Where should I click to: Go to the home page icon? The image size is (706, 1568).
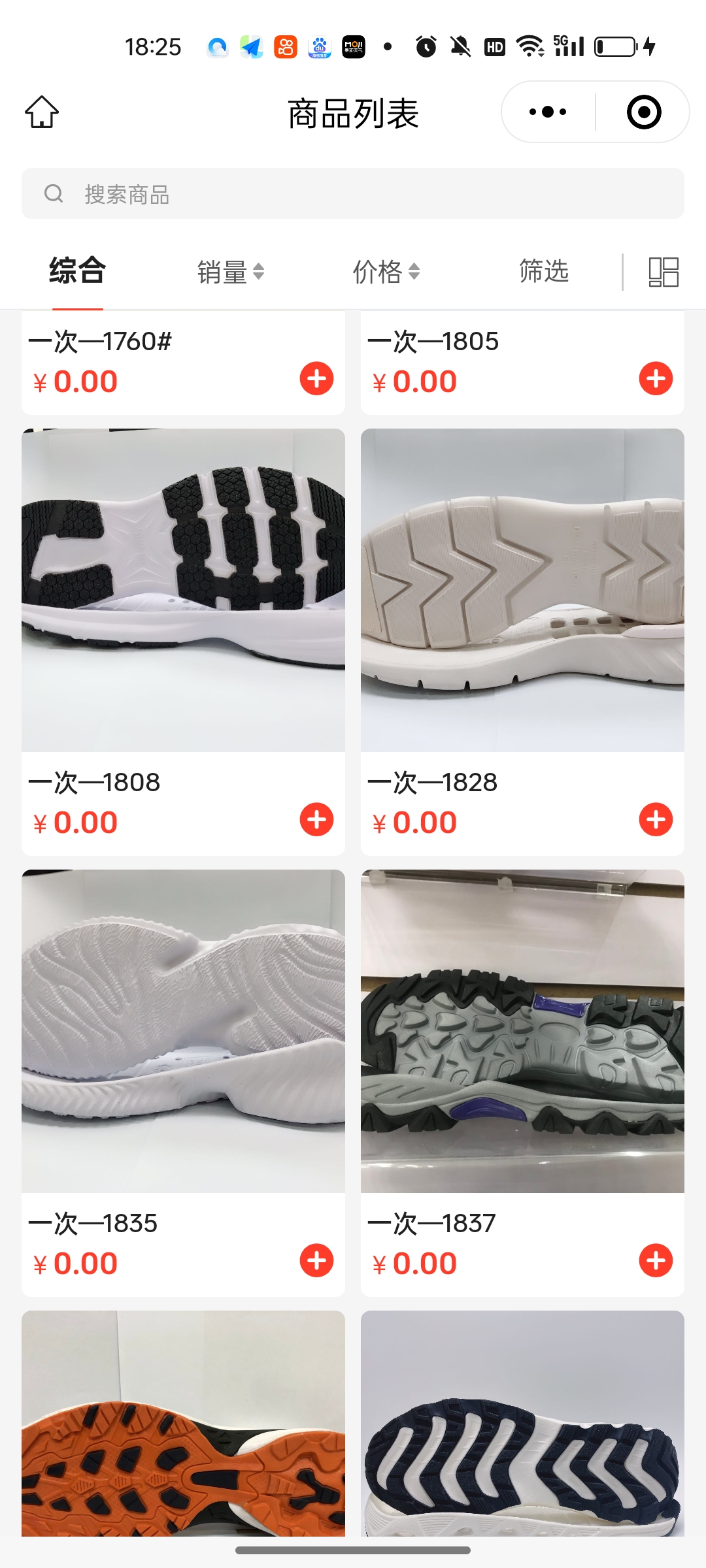click(42, 112)
